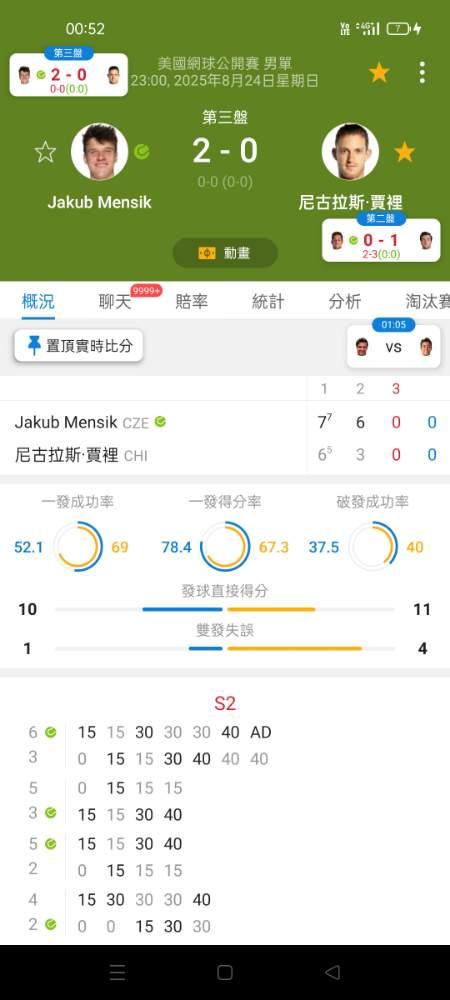The image size is (450, 1000).
Task: Go back with the system back button
Action: pyautogui.click(x=332, y=972)
